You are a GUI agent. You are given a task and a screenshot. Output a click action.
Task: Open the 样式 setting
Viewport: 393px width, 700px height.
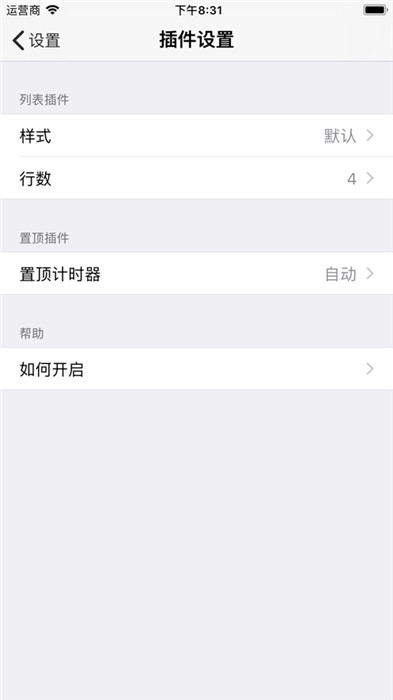pyautogui.click(x=196, y=135)
